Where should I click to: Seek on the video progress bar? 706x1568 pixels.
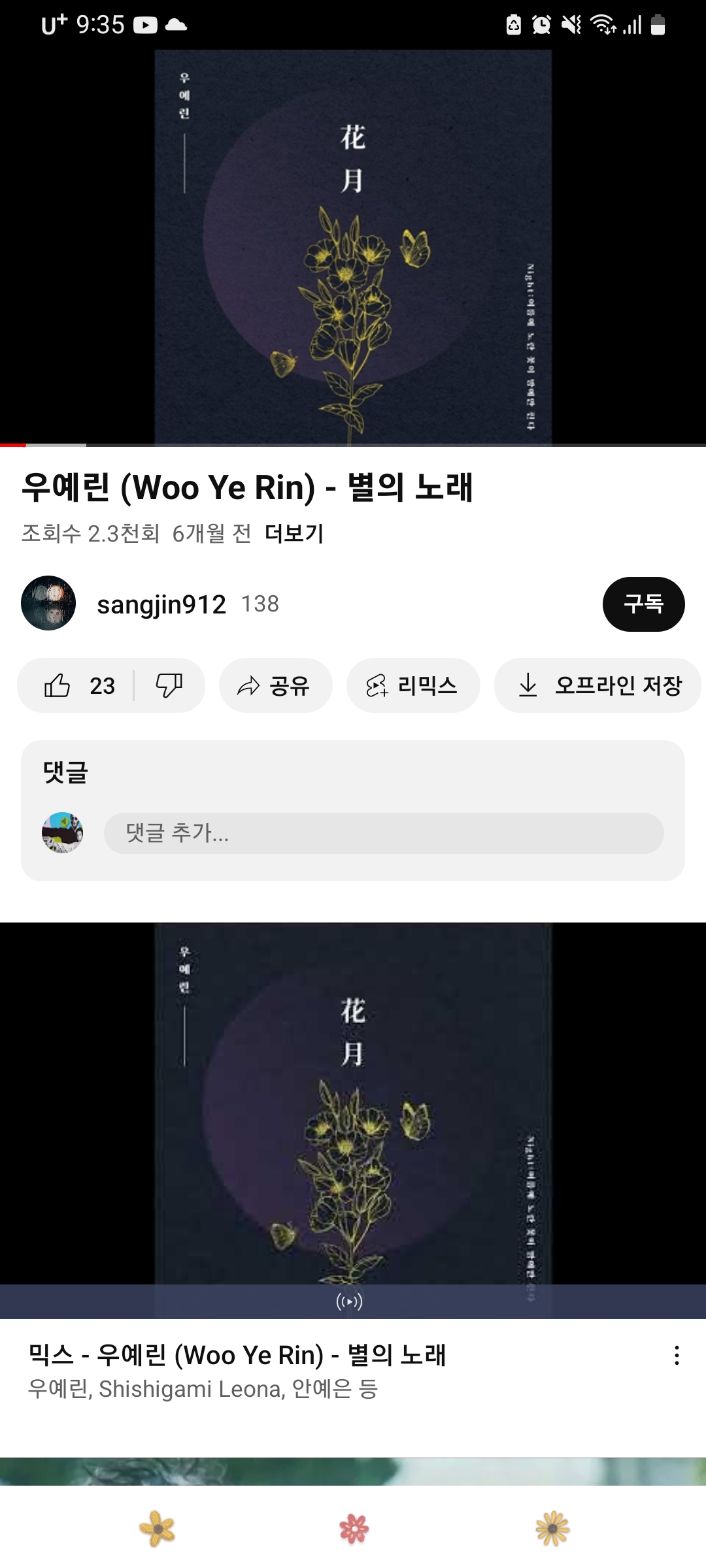point(353,445)
